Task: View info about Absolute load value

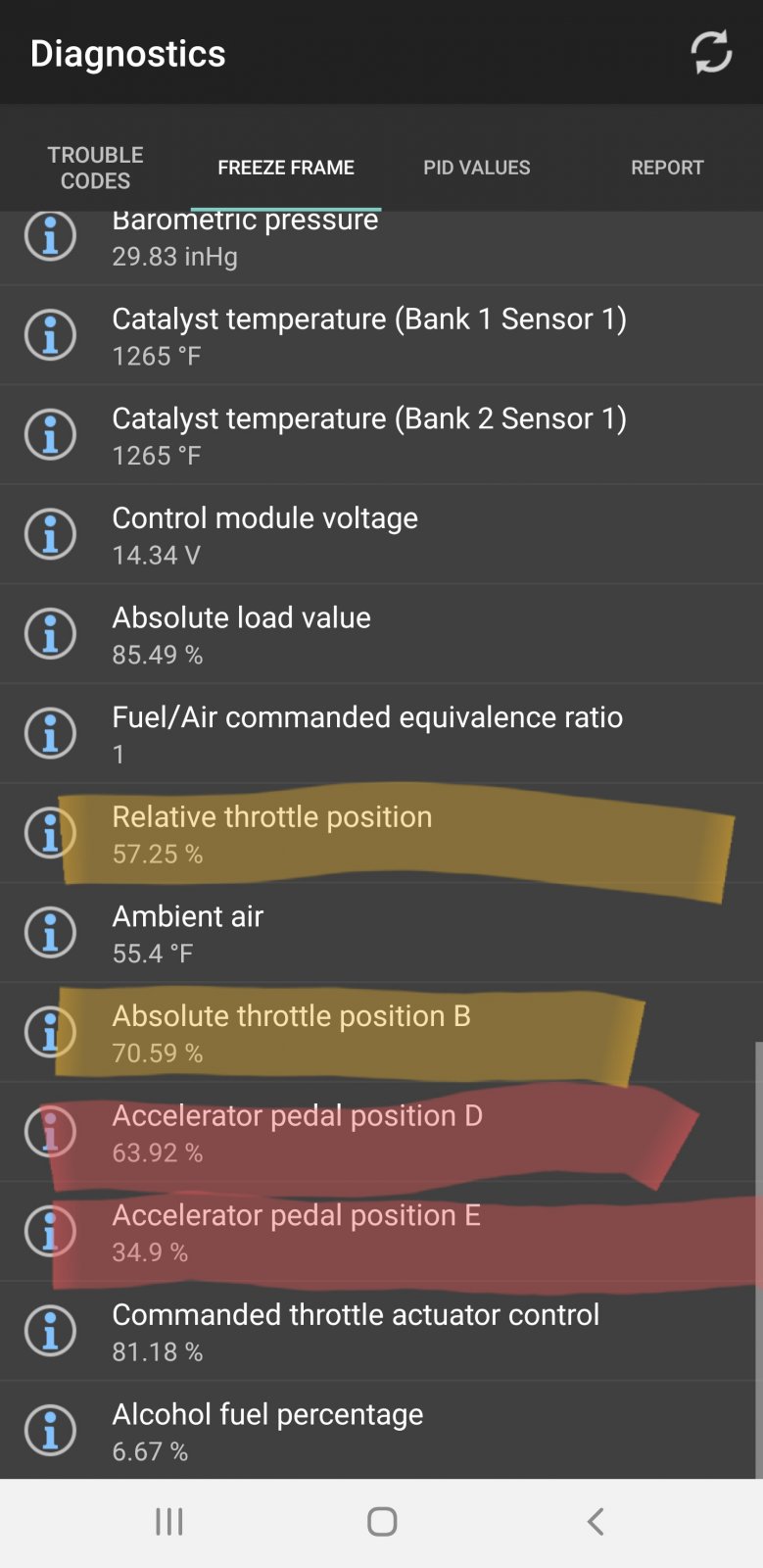Action: tap(50, 634)
